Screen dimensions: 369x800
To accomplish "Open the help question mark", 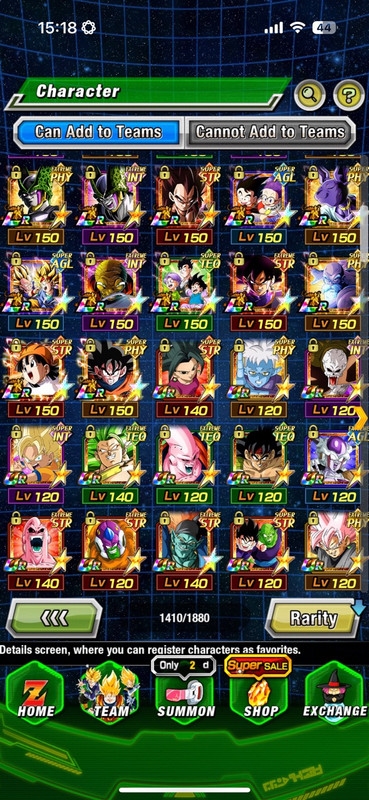I will point(349,94).
